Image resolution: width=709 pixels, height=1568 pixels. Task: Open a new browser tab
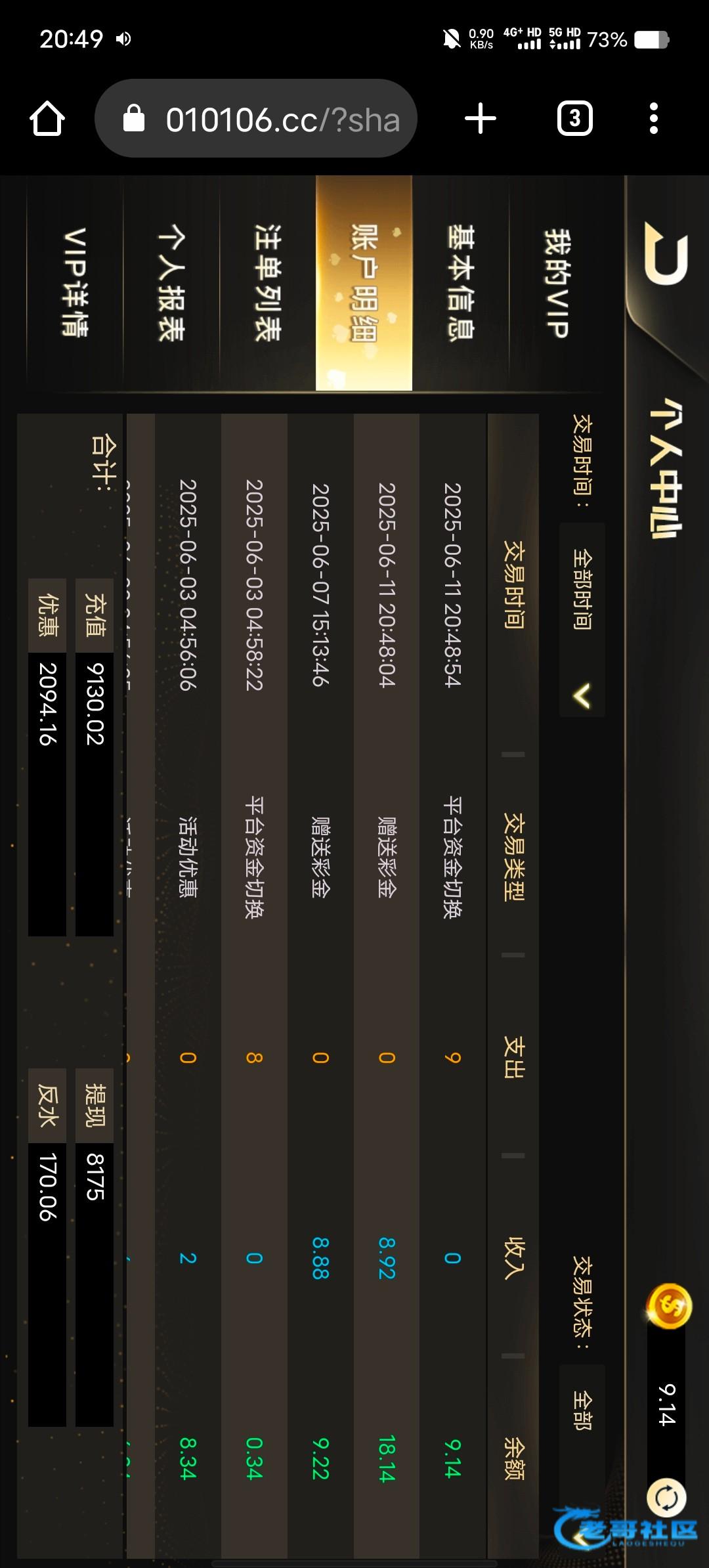pyautogui.click(x=481, y=119)
